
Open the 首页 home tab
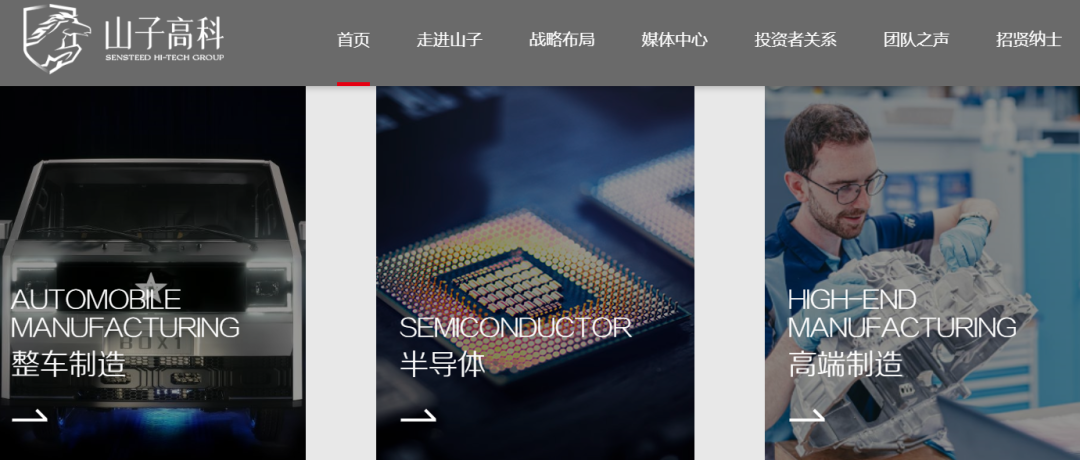tap(353, 40)
